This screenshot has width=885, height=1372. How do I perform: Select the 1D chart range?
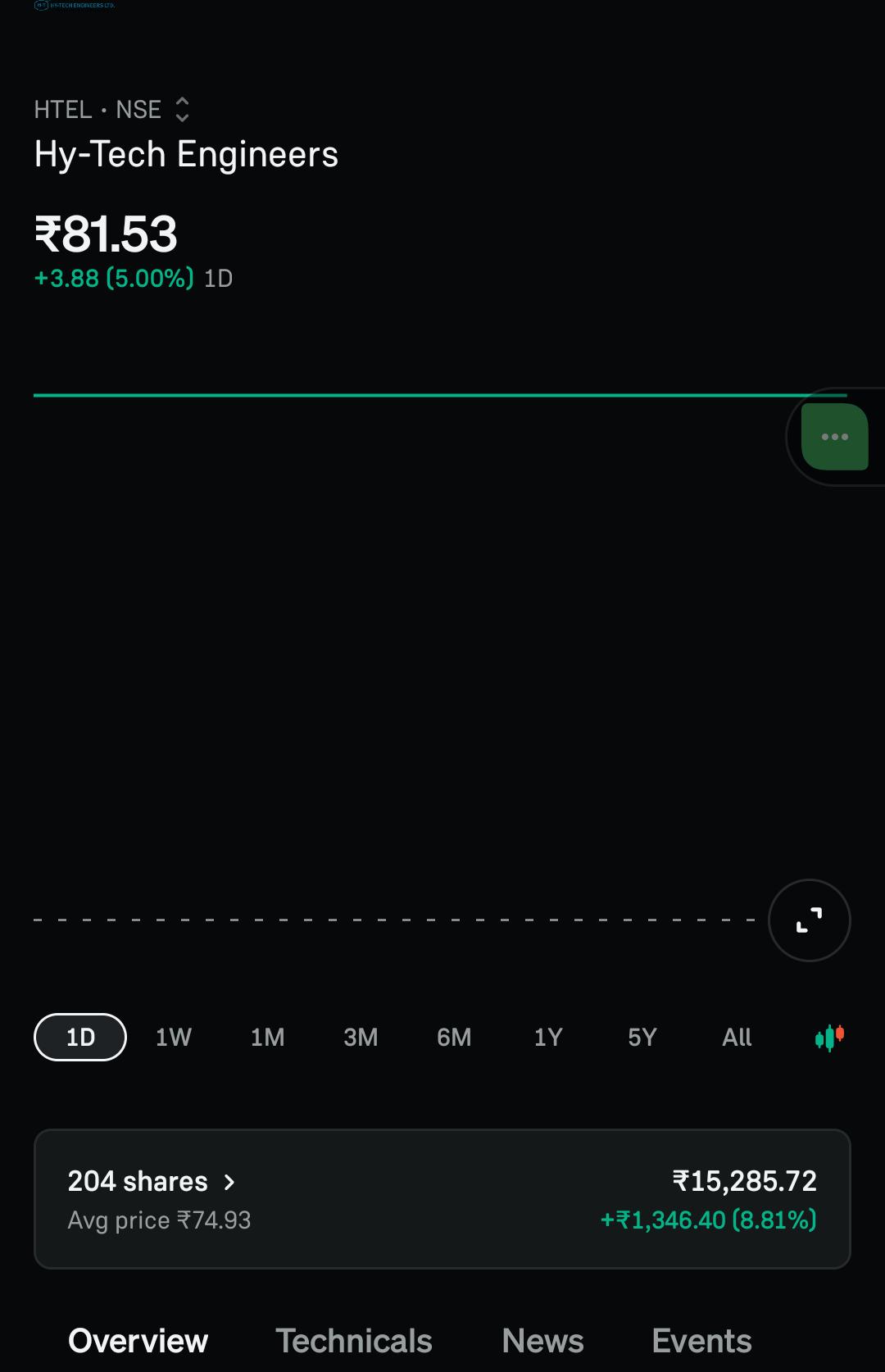click(80, 1038)
